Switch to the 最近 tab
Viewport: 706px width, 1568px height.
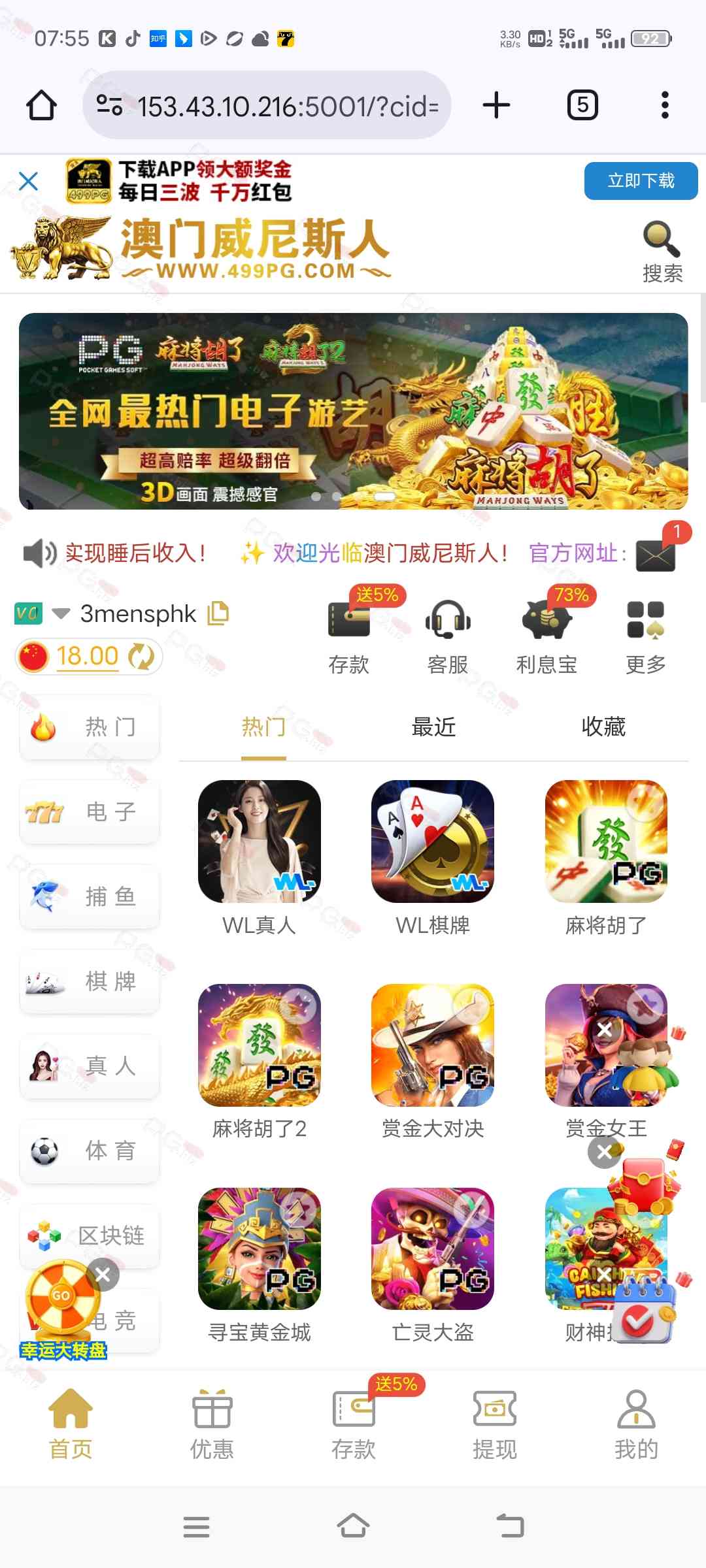433,727
